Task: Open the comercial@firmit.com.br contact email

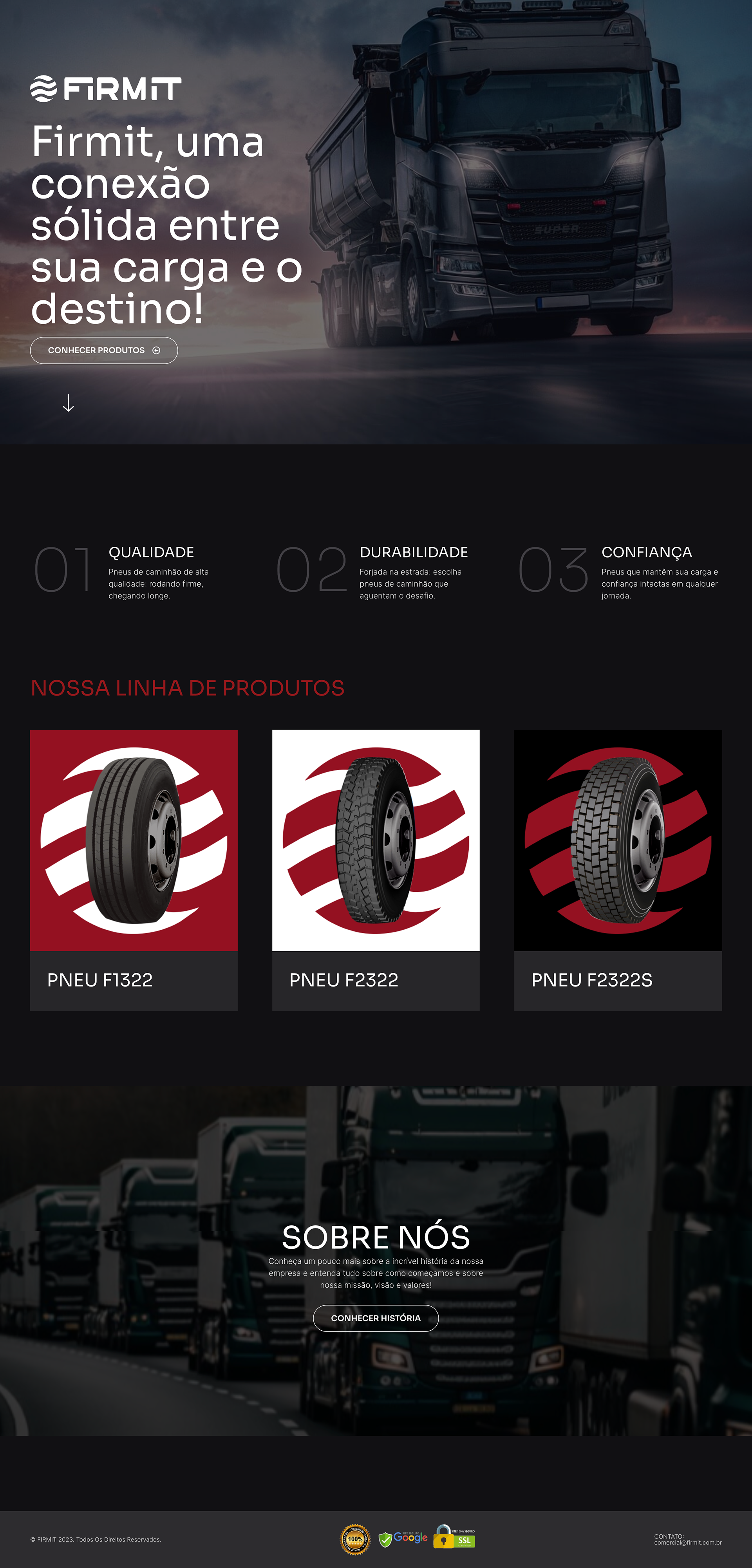Action: click(x=687, y=1543)
